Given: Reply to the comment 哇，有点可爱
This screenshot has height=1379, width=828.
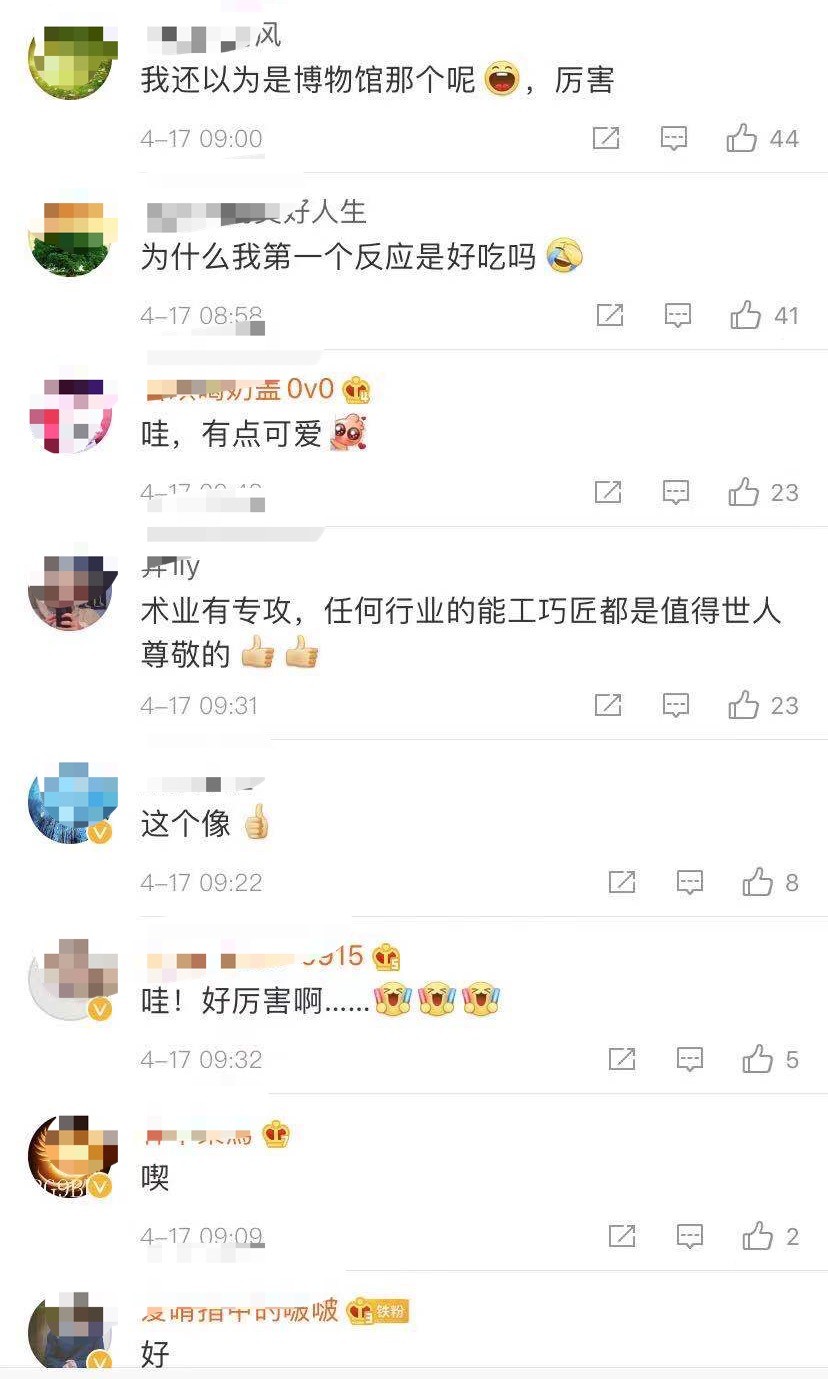Looking at the screenshot, I should (x=676, y=492).
